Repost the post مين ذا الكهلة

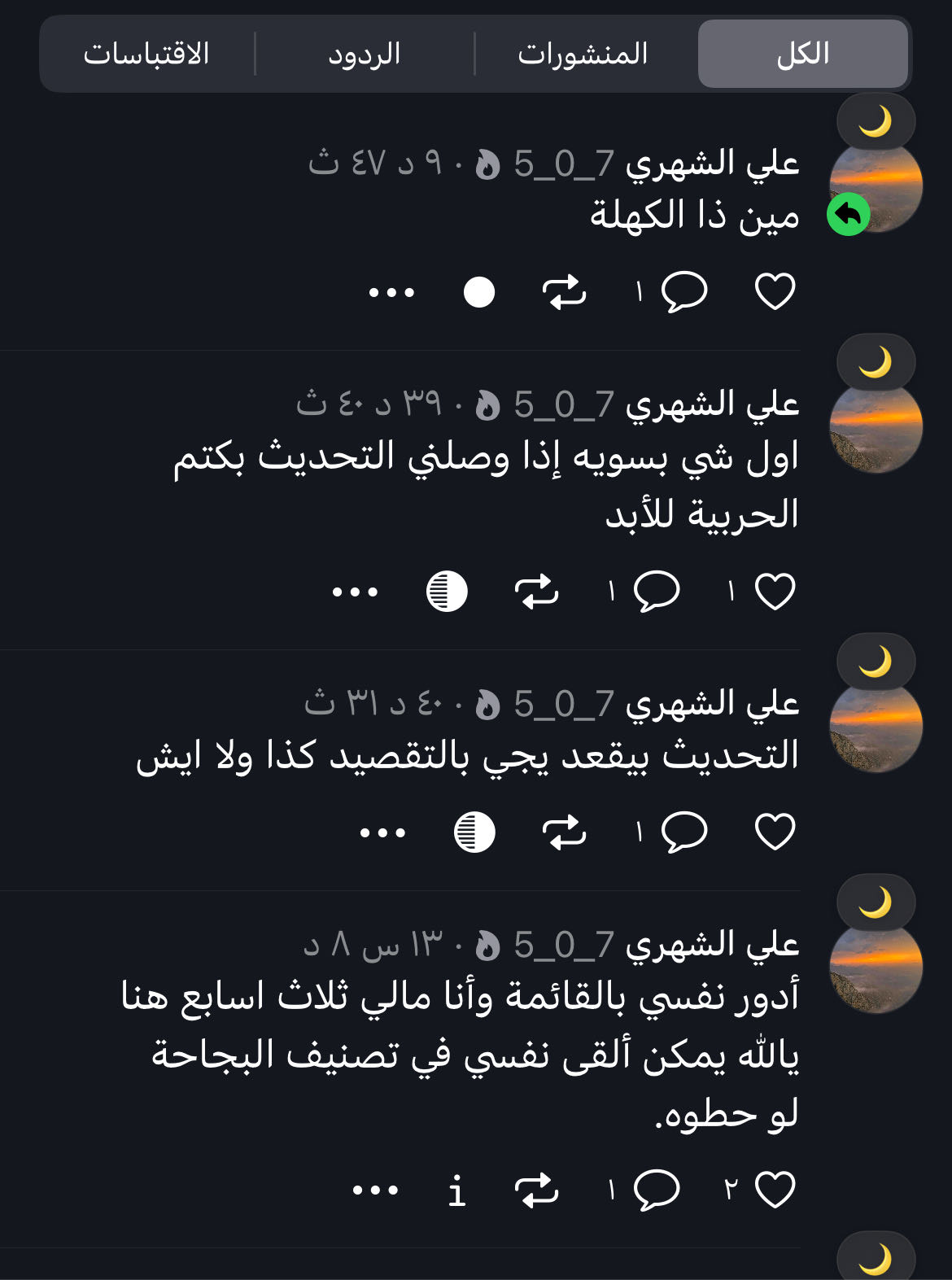(564, 292)
